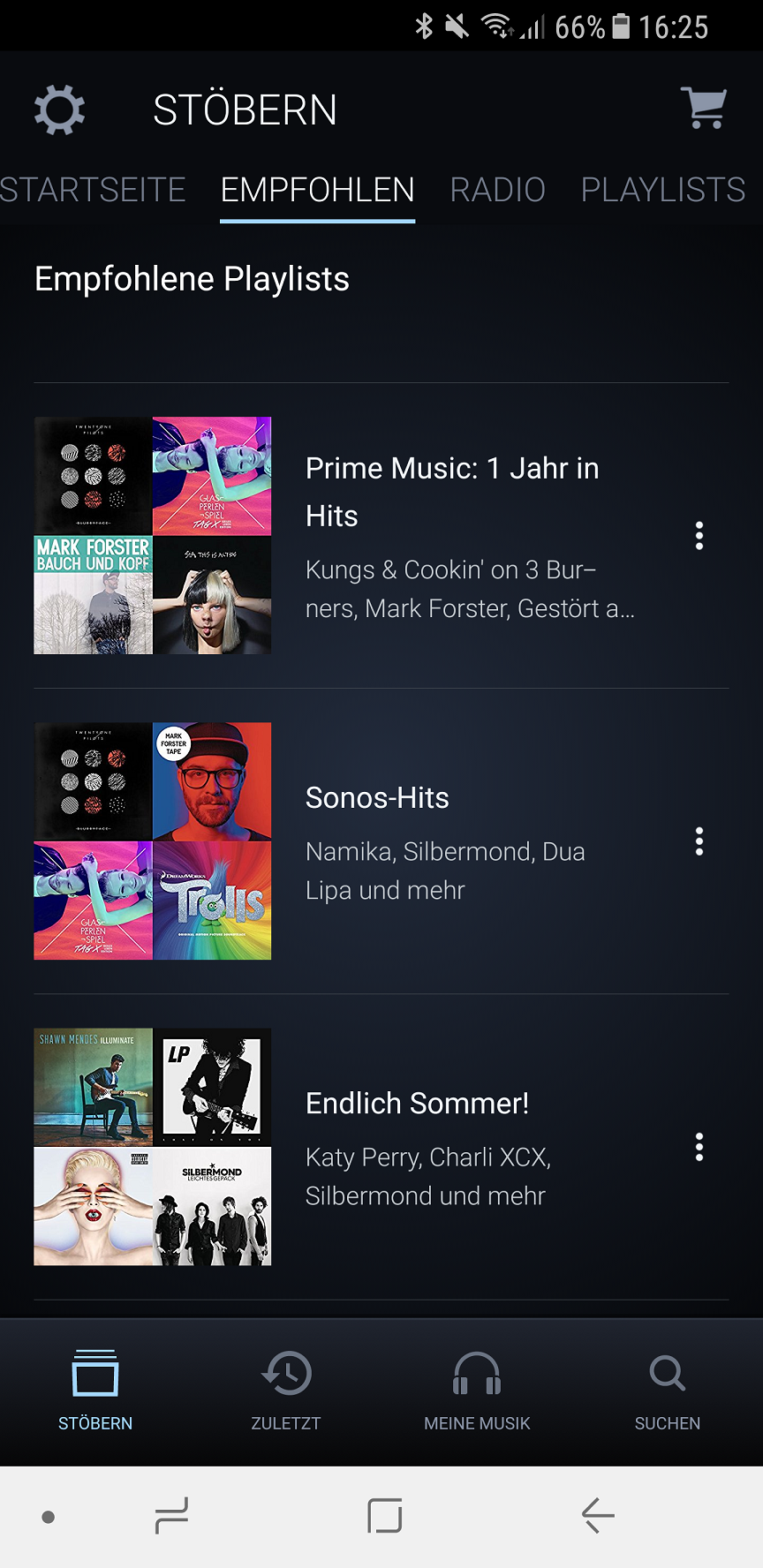Open the Prime Music: 1 Jahr in Hits playlist

point(381,536)
